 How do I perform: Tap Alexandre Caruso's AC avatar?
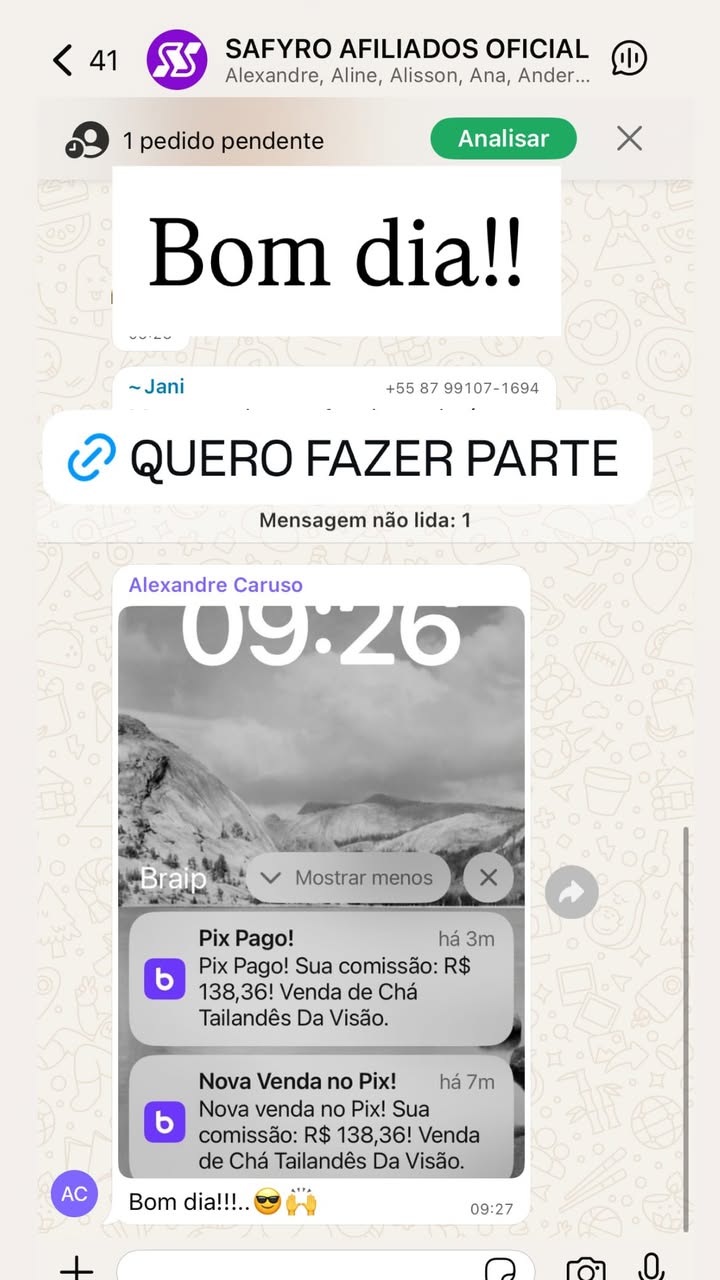(x=74, y=1194)
